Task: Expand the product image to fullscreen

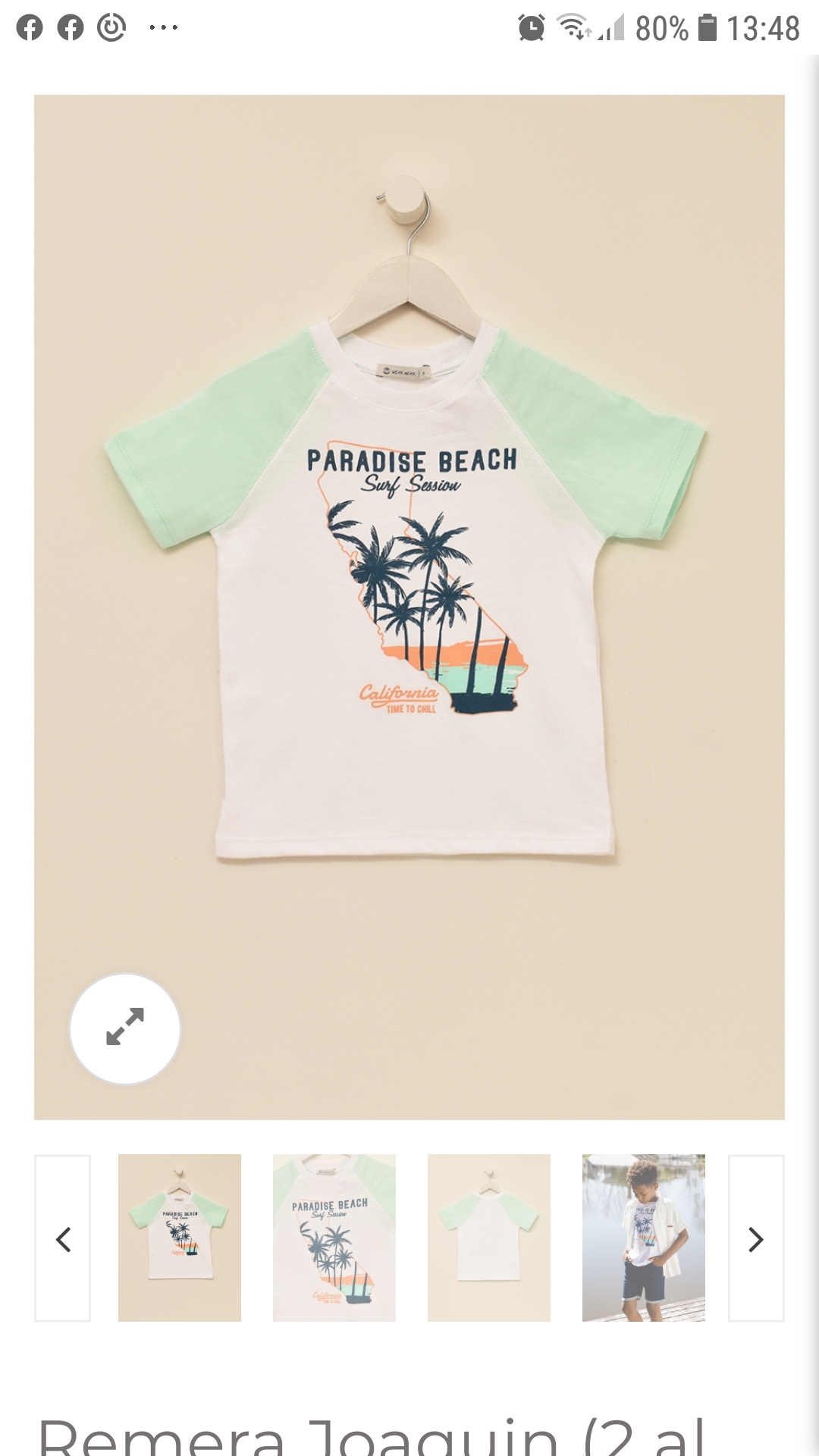Action: point(125,1028)
